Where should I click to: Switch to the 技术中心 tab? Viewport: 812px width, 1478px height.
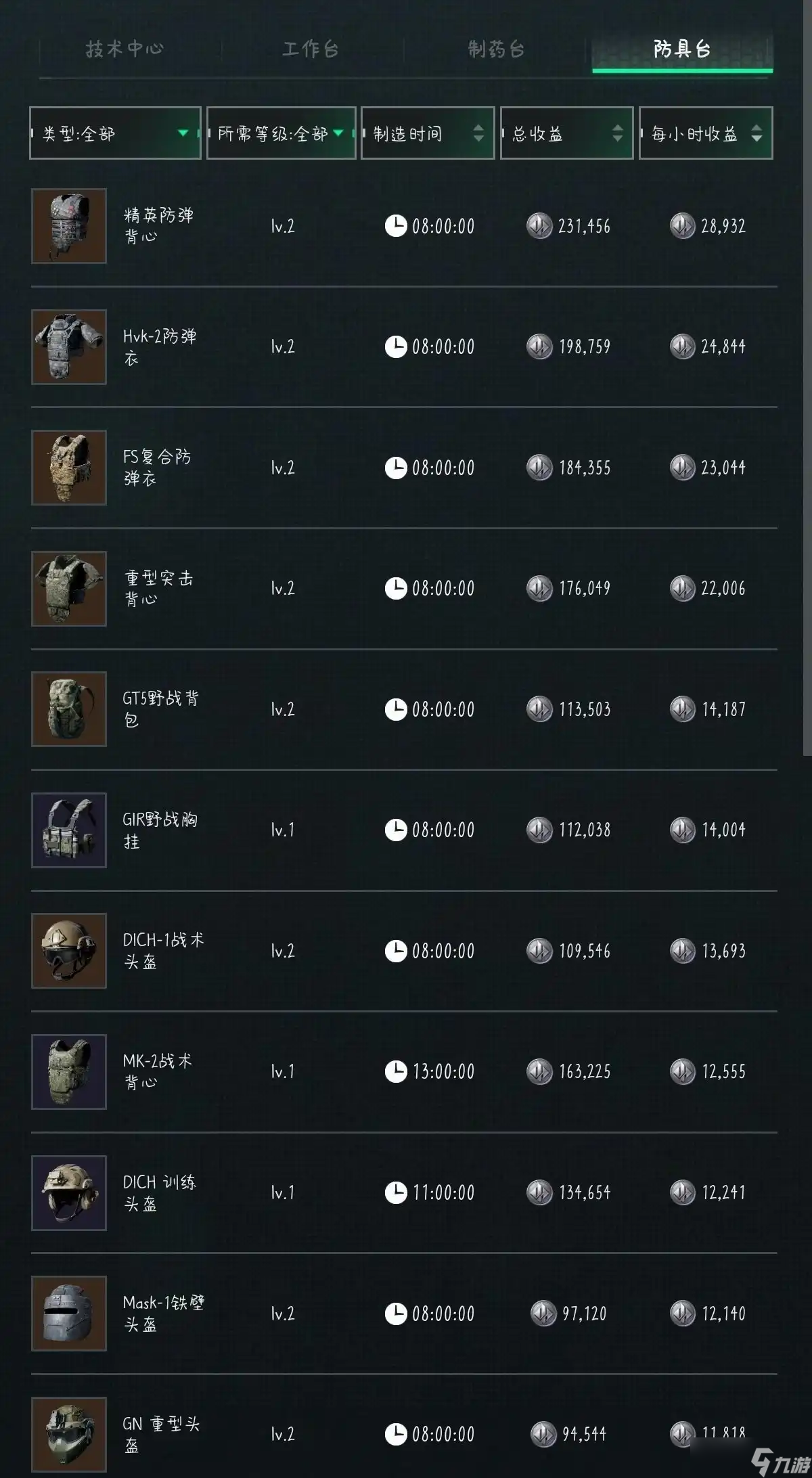click(x=125, y=49)
